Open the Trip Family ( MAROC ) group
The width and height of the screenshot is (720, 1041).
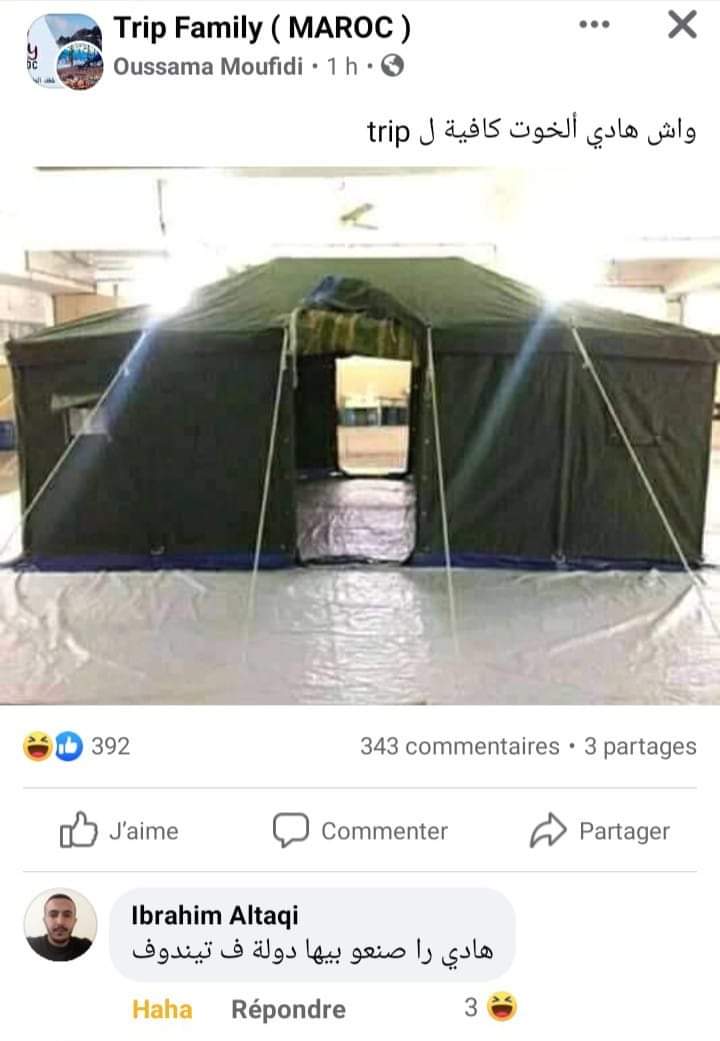(x=262, y=28)
